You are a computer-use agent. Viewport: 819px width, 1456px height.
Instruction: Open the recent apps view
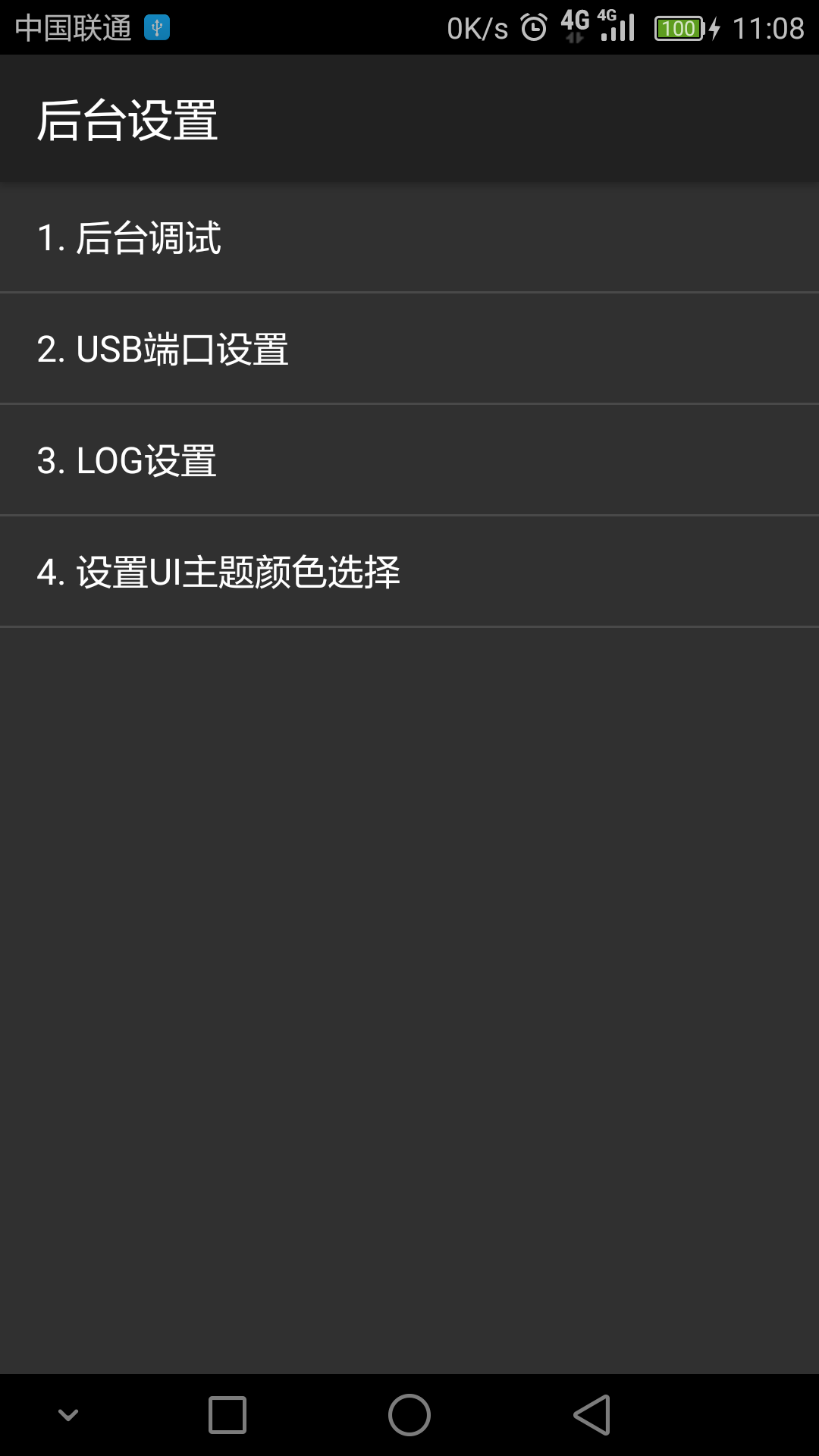(227, 1415)
